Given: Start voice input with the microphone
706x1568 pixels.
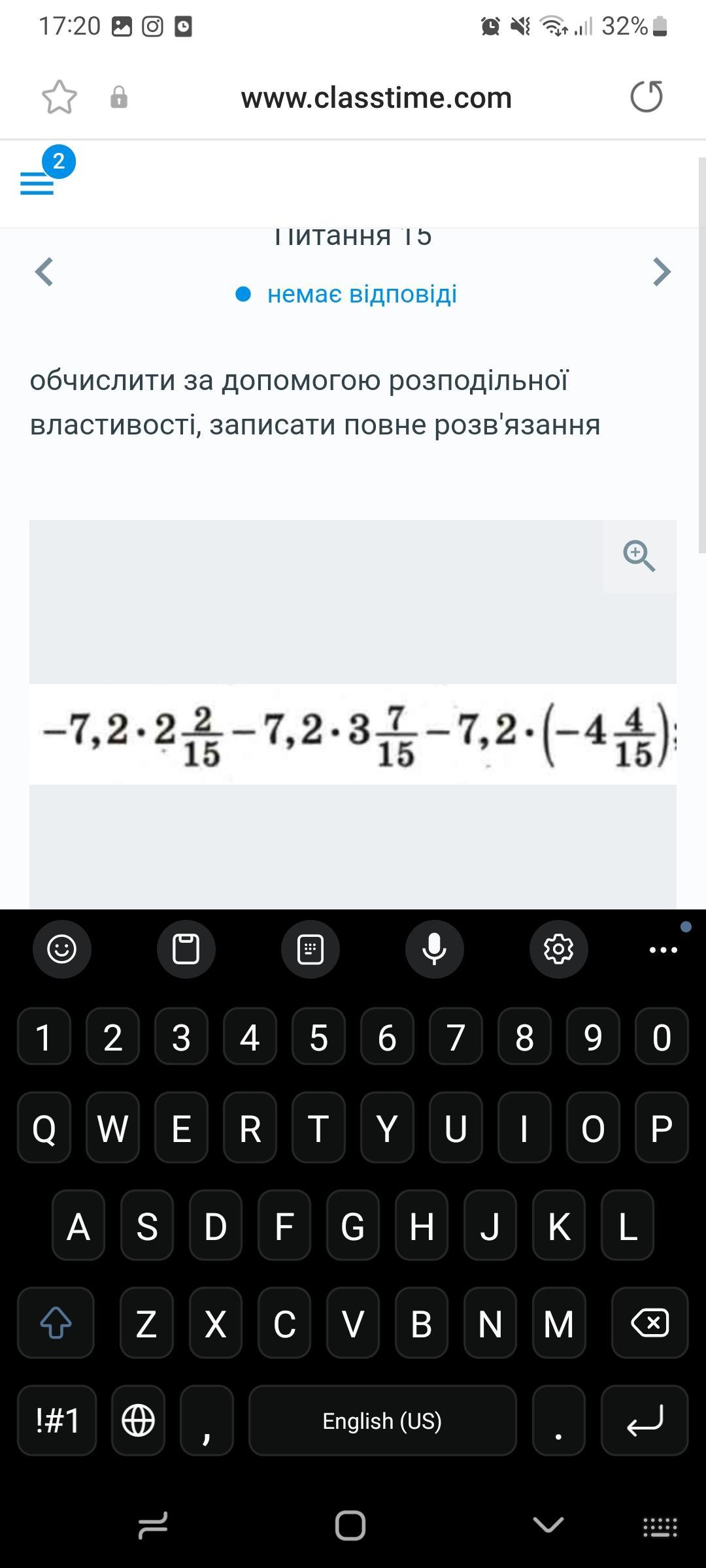Looking at the screenshot, I should (x=435, y=949).
